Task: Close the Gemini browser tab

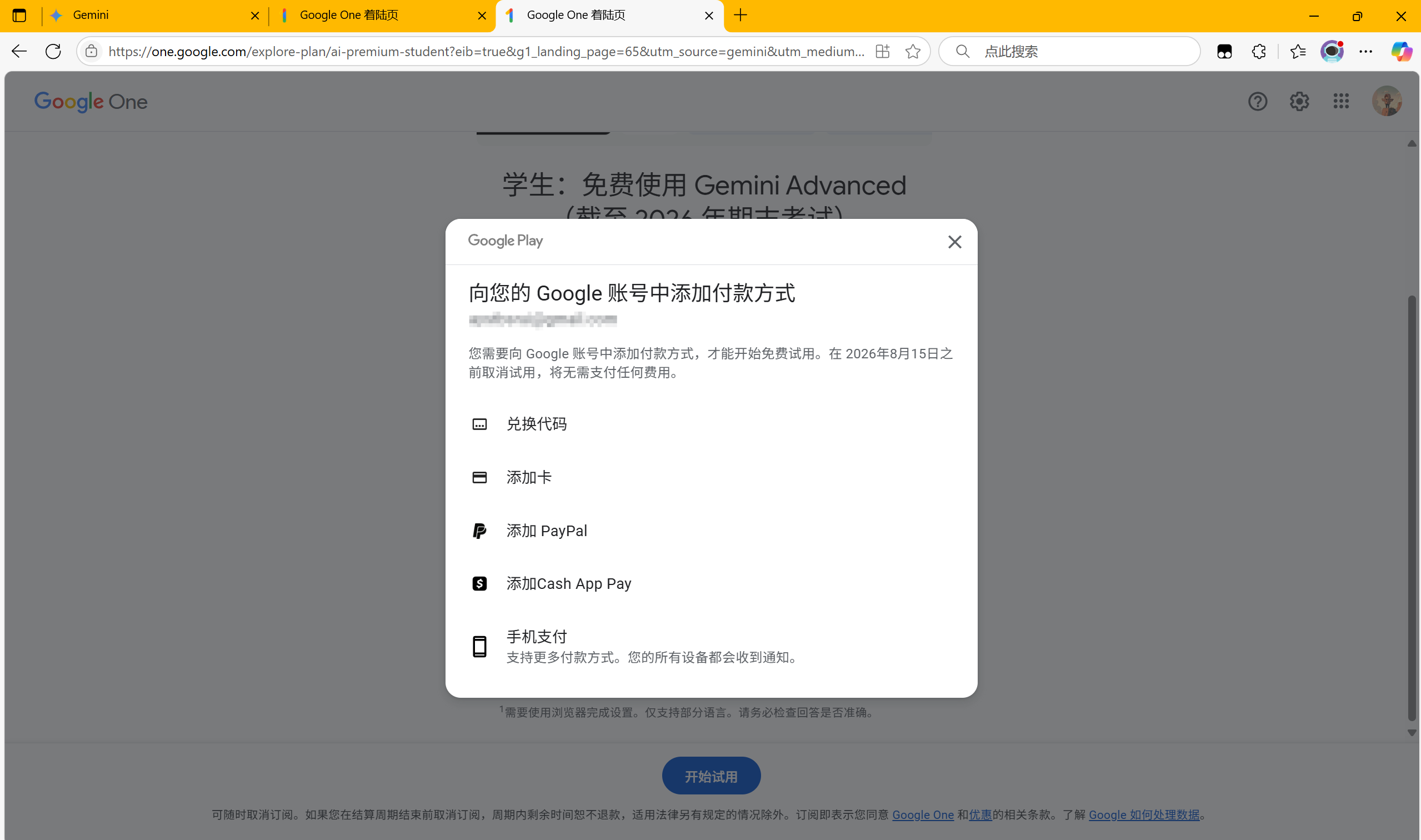Action: [254, 16]
